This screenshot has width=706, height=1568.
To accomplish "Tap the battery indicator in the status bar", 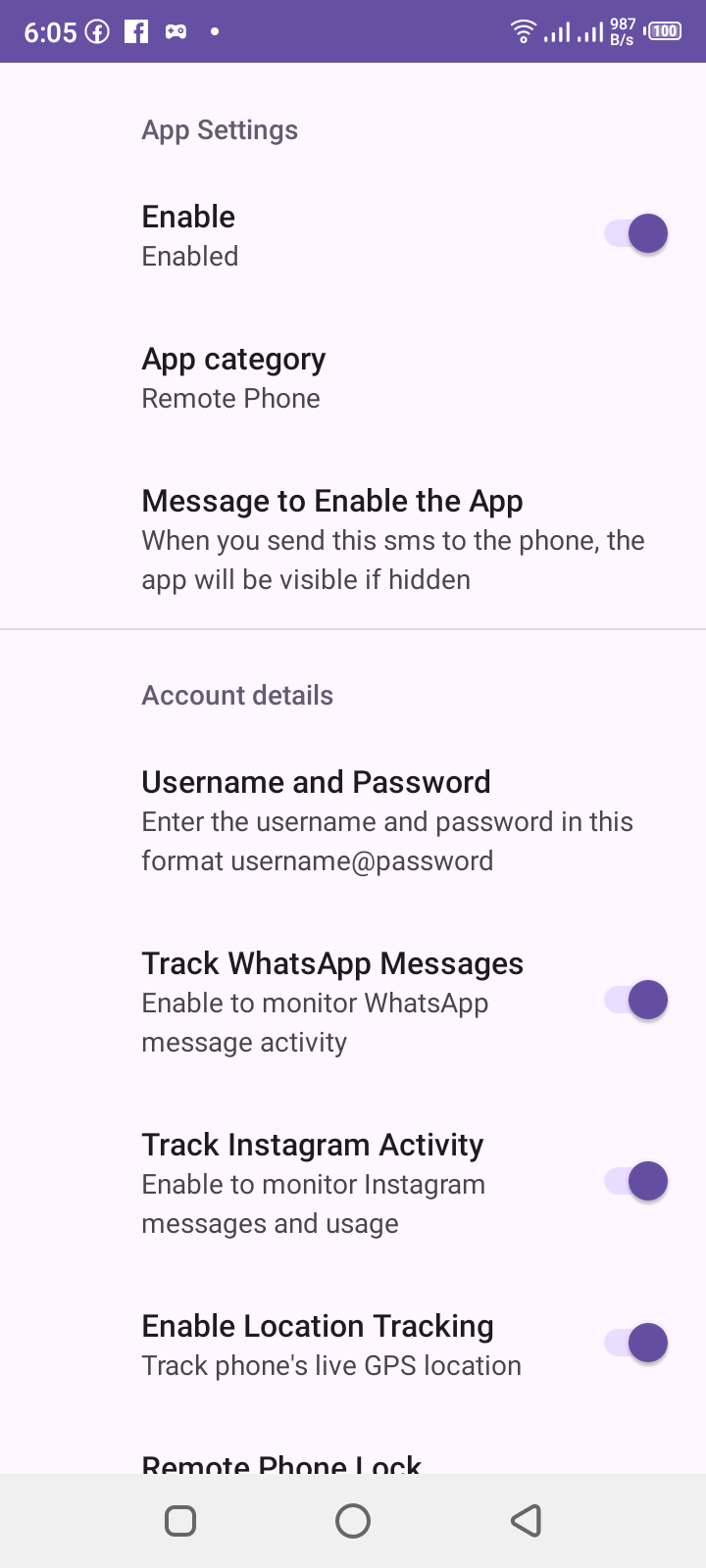I will tap(666, 30).
